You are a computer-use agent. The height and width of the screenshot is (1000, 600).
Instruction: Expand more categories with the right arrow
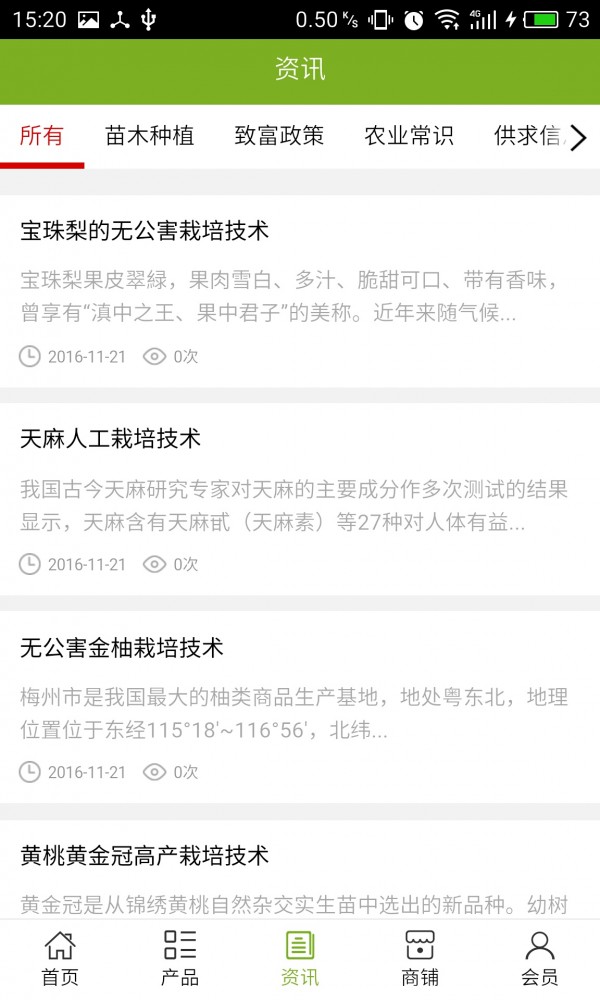pyautogui.click(x=578, y=137)
